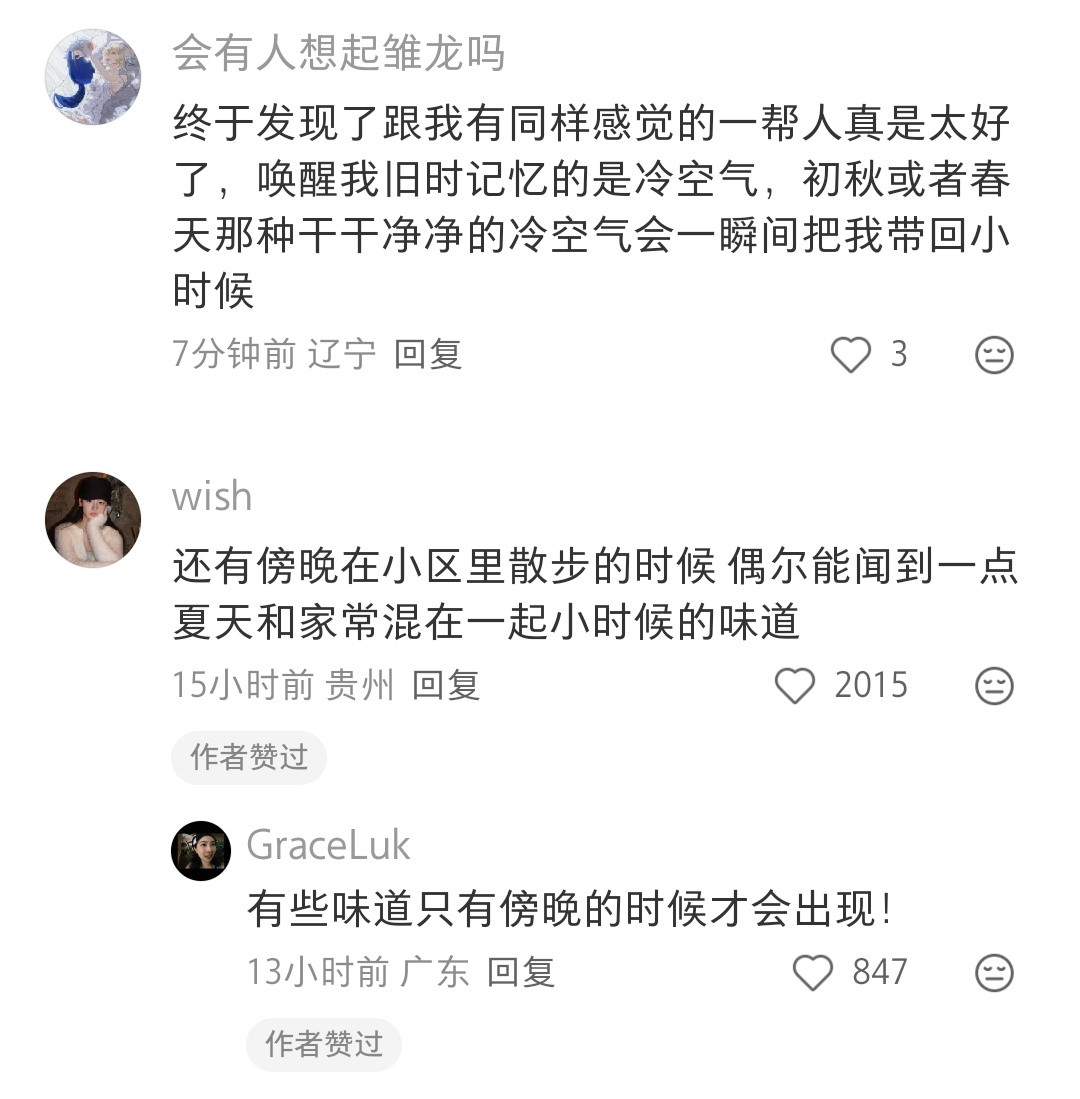Expand the 作者赞过 badge under wish's comment
This screenshot has width=1080, height=1099.
point(248,757)
